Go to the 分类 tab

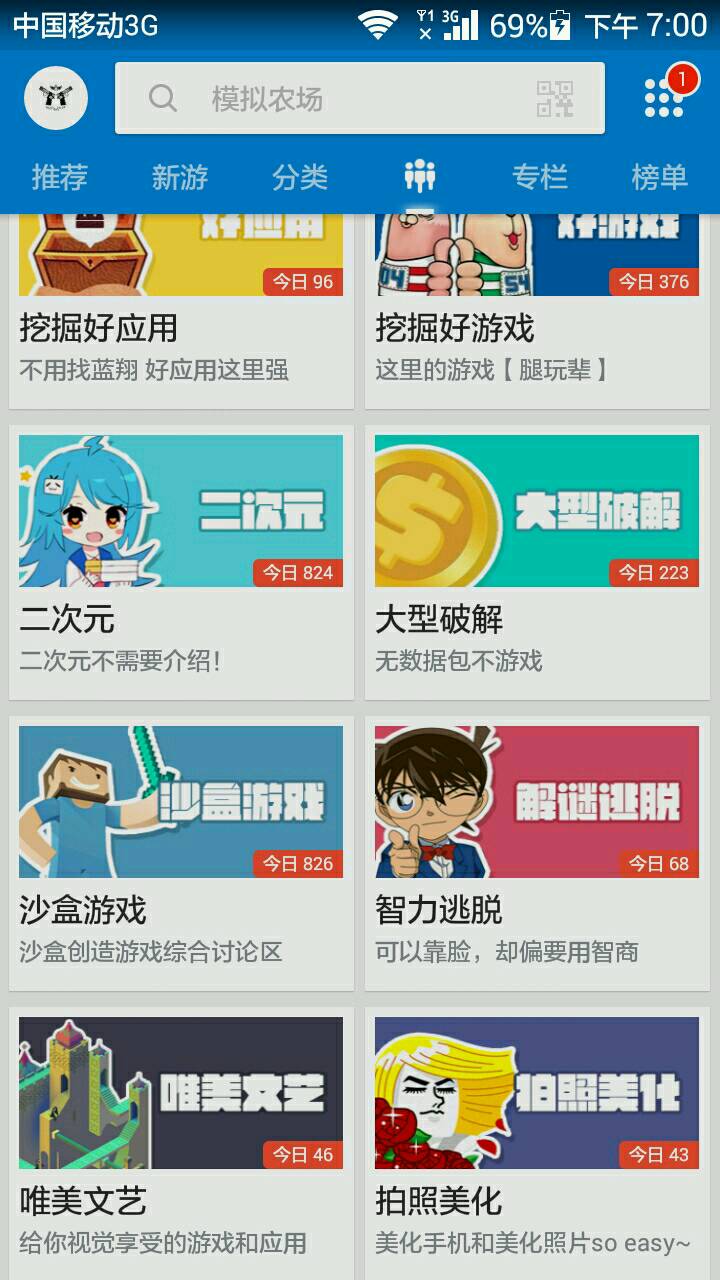[x=300, y=177]
